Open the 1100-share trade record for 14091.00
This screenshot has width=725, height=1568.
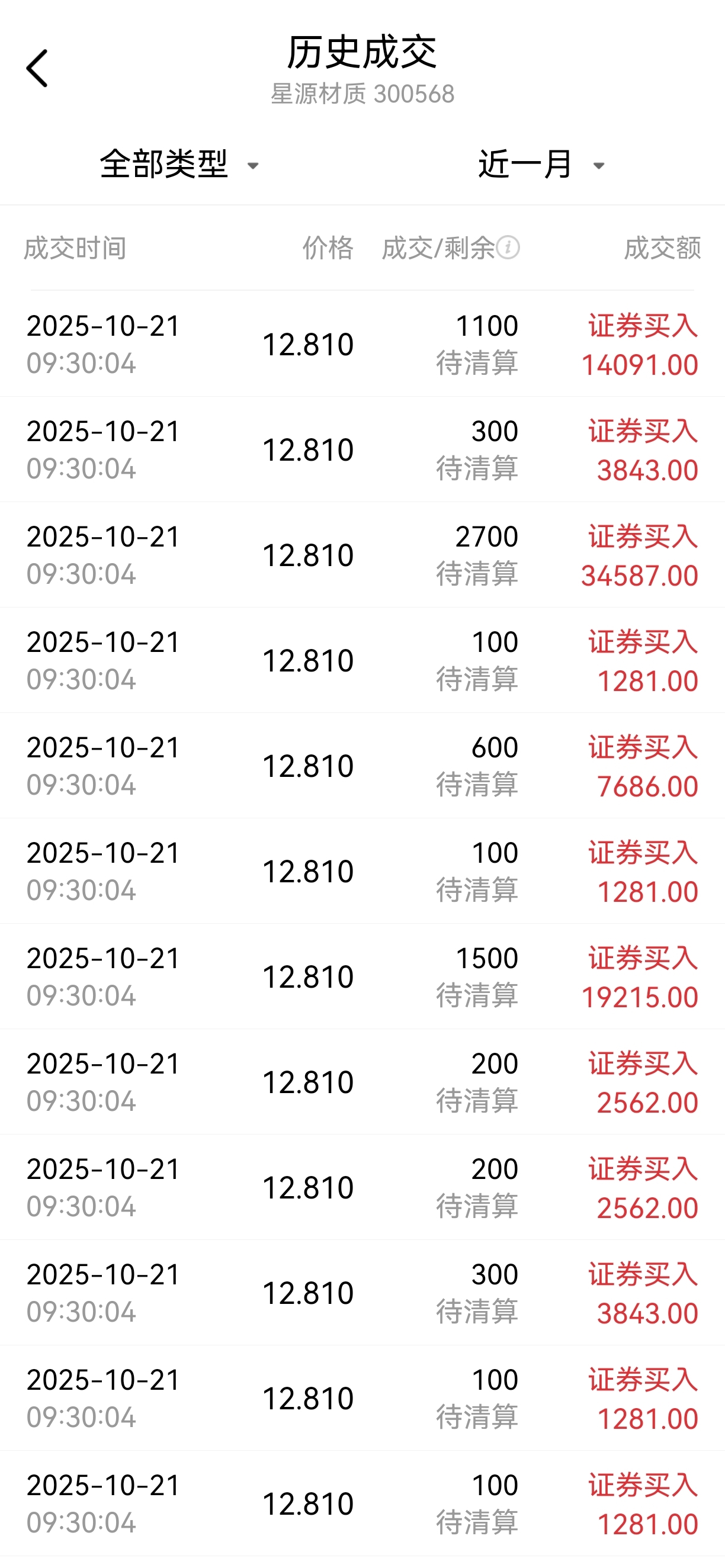(362, 345)
